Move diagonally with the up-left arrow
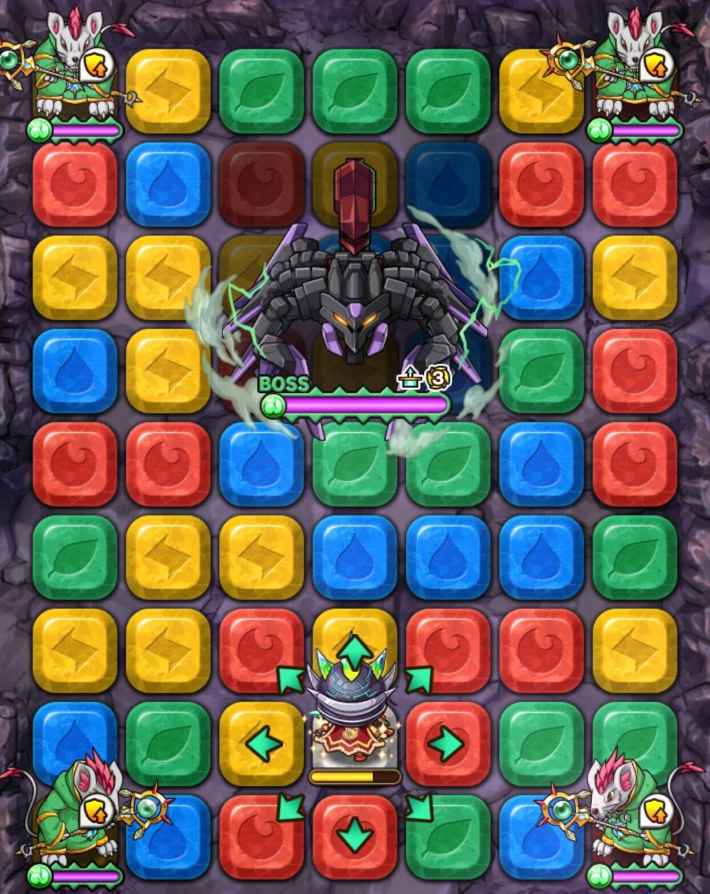This screenshot has width=710, height=894. (290, 680)
